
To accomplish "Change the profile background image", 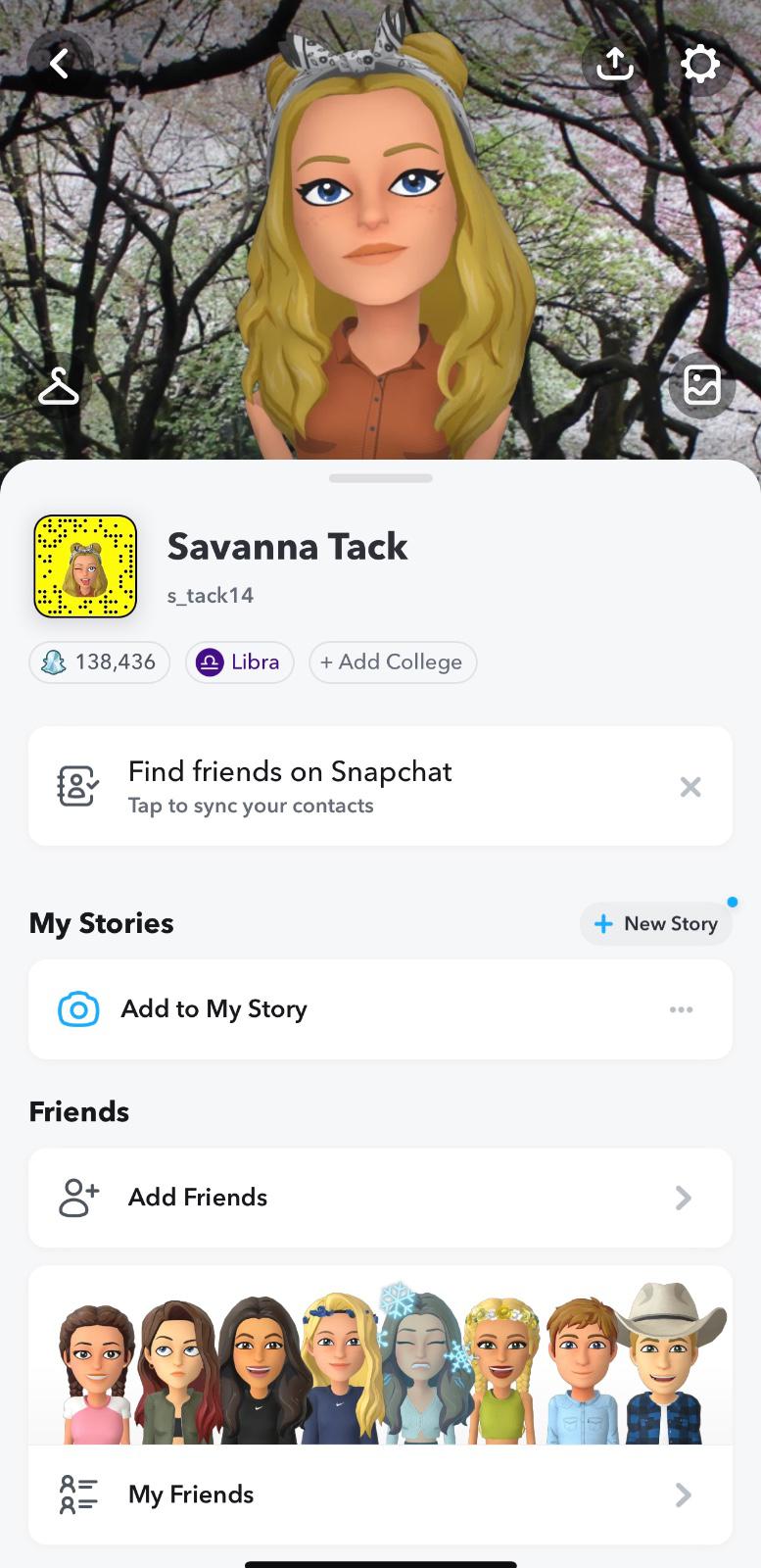I will click(701, 386).
